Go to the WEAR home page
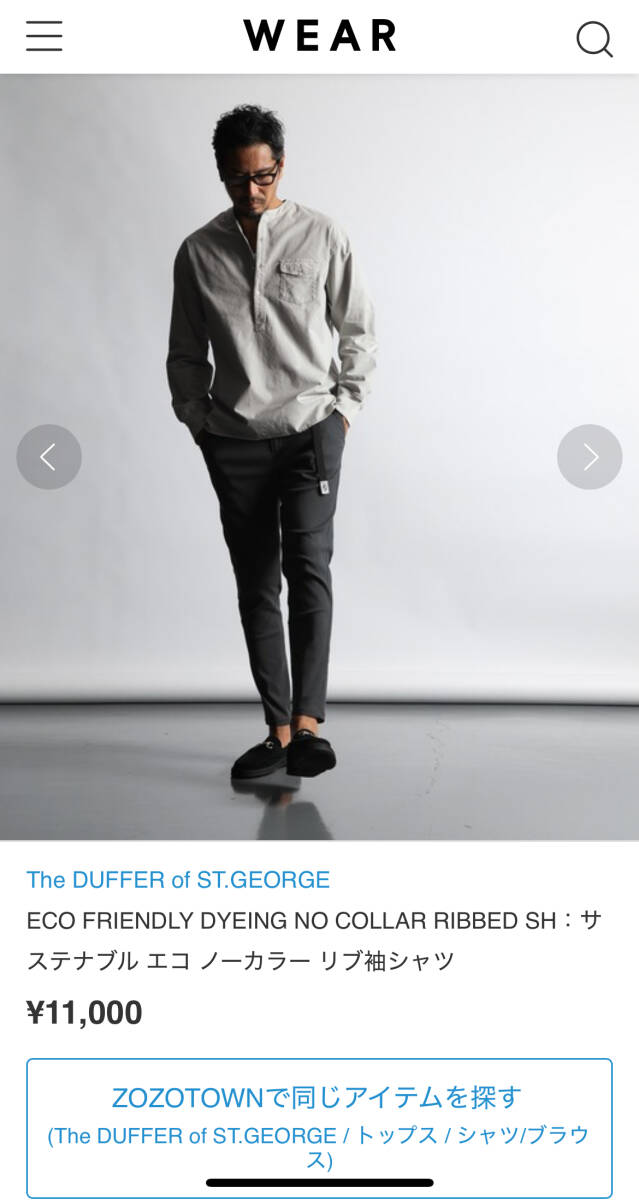 [x=319, y=36]
